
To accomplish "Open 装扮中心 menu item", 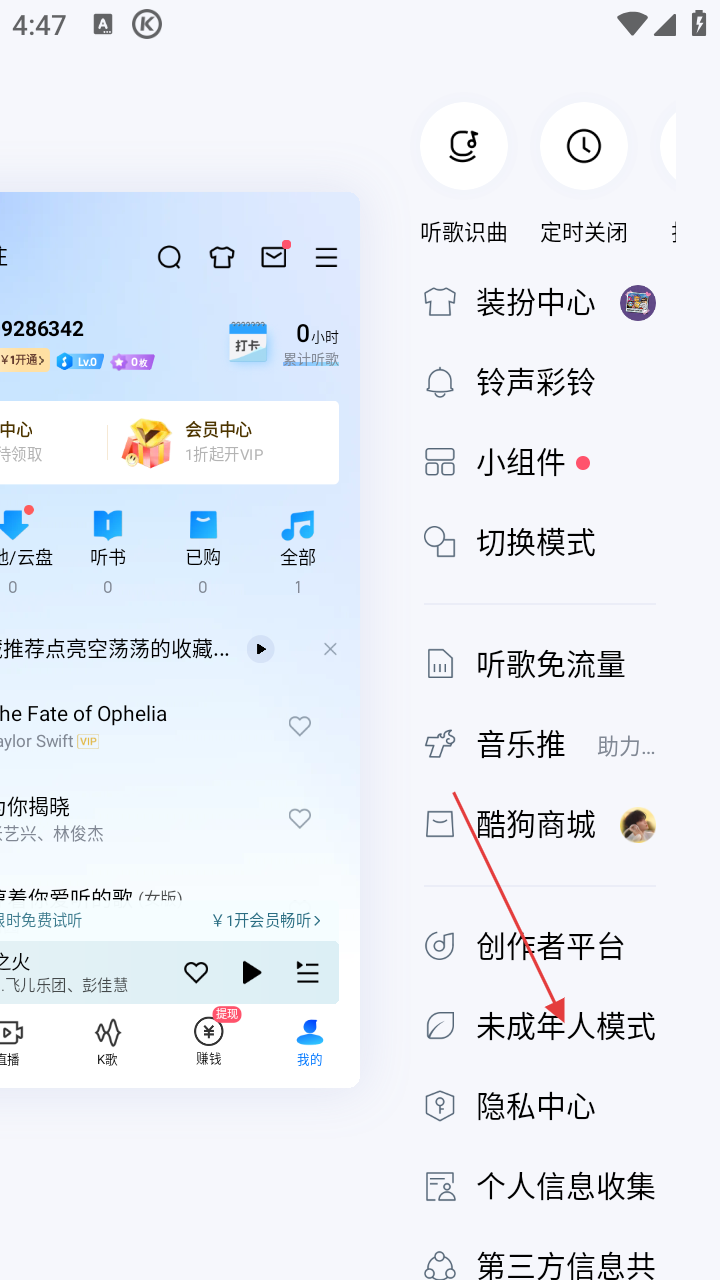I will pos(536,302).
